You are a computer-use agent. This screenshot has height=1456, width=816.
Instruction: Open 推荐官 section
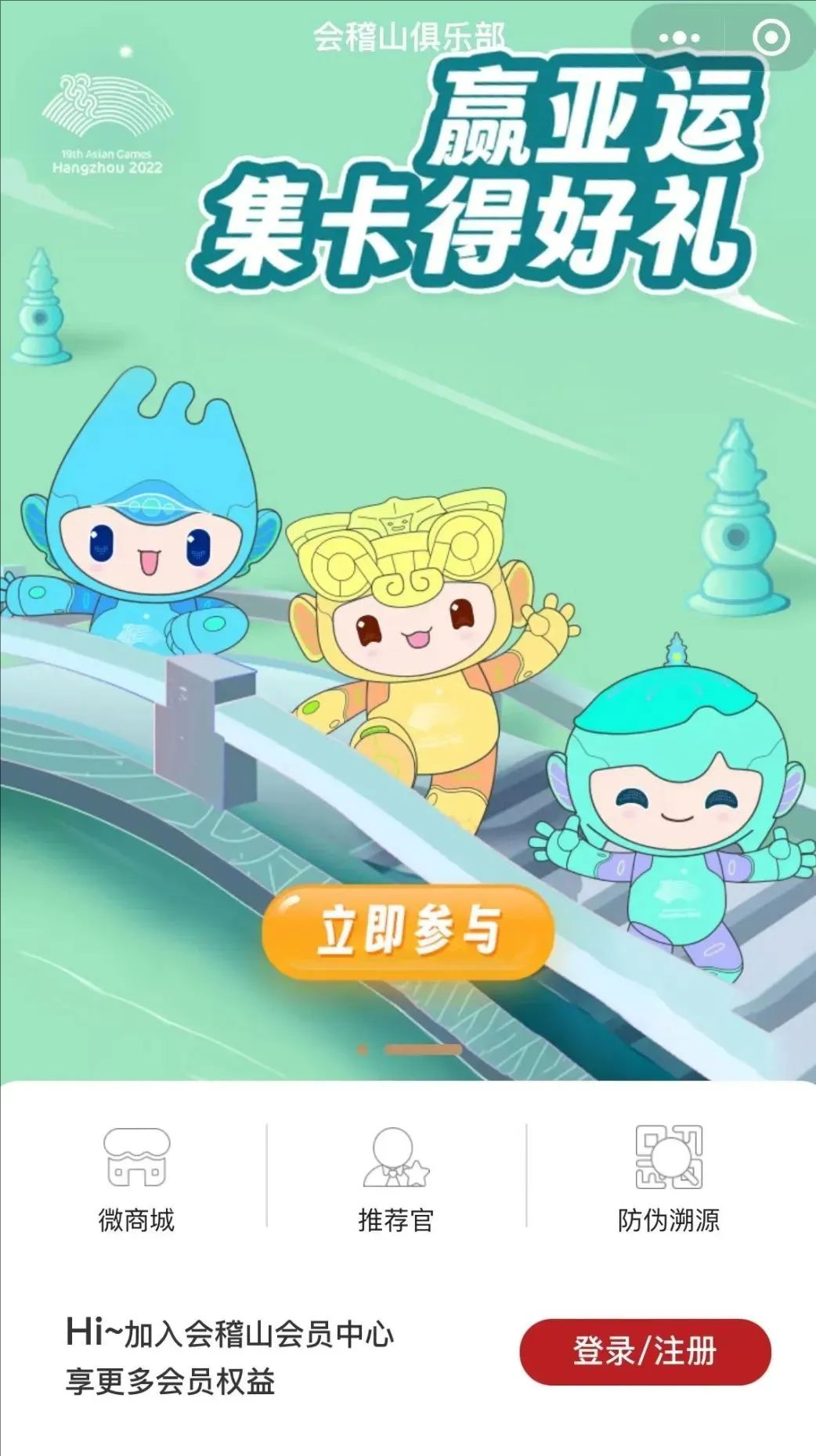point(395,1180)
